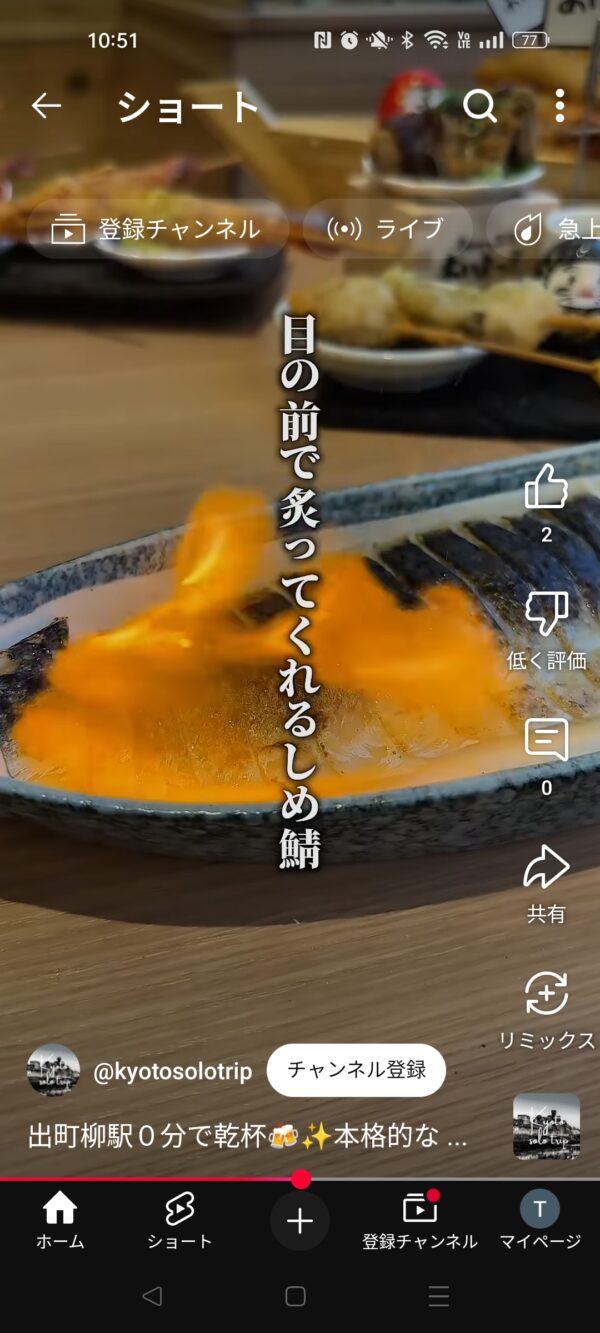Tap the system back button
Viewport: 600px width, 1333px height.
click(x=152, y=1297)
